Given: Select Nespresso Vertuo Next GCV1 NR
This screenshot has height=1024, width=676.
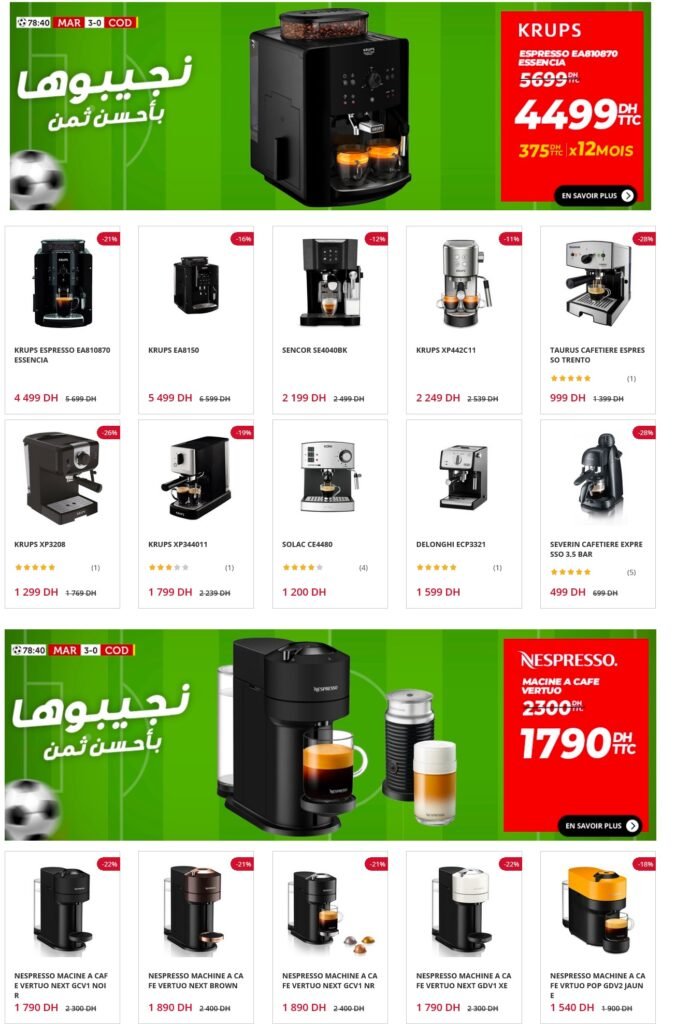Looking at the screenshot, I should click(x=330, y=935).
